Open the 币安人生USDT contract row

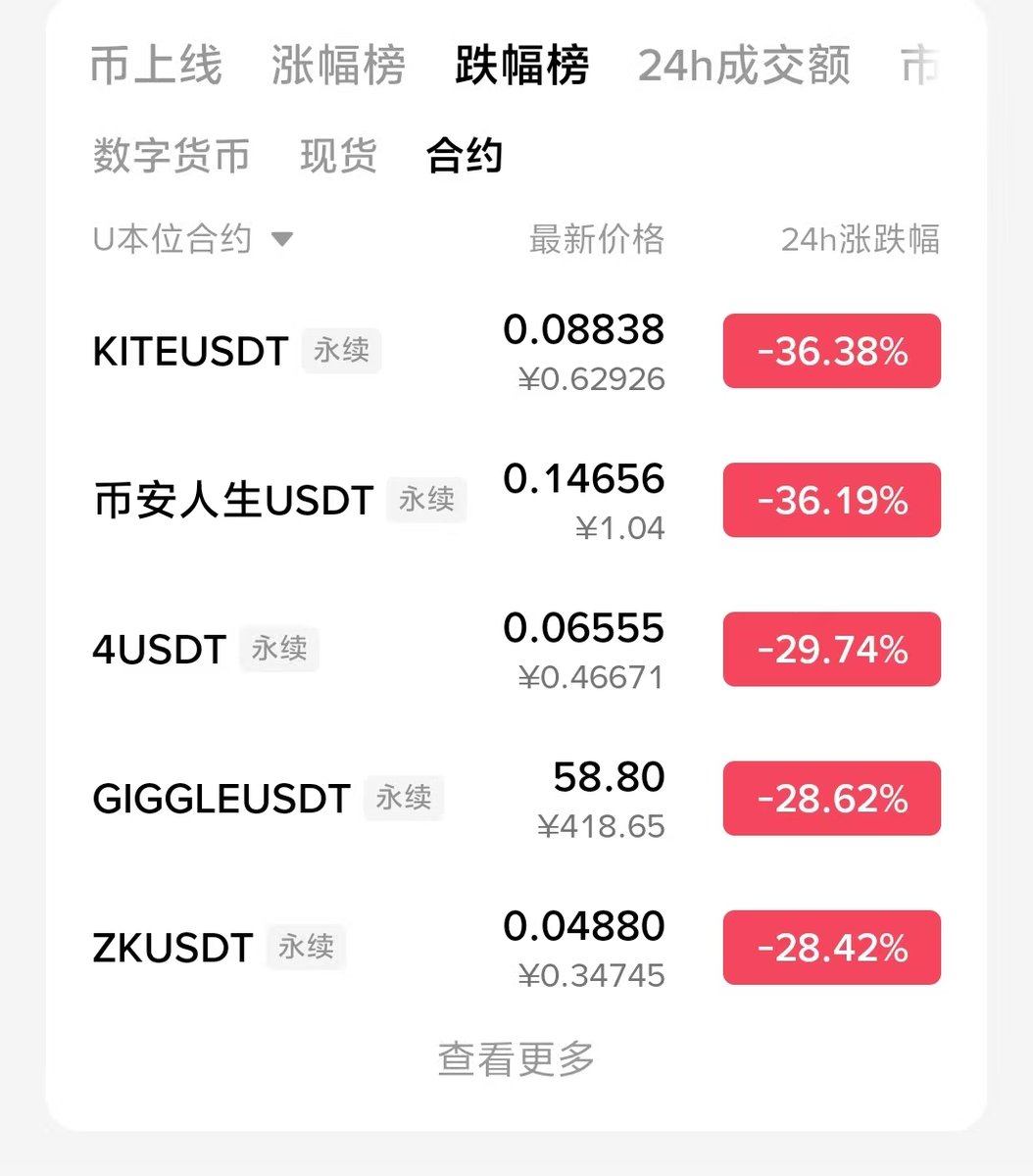click(516, 501)
